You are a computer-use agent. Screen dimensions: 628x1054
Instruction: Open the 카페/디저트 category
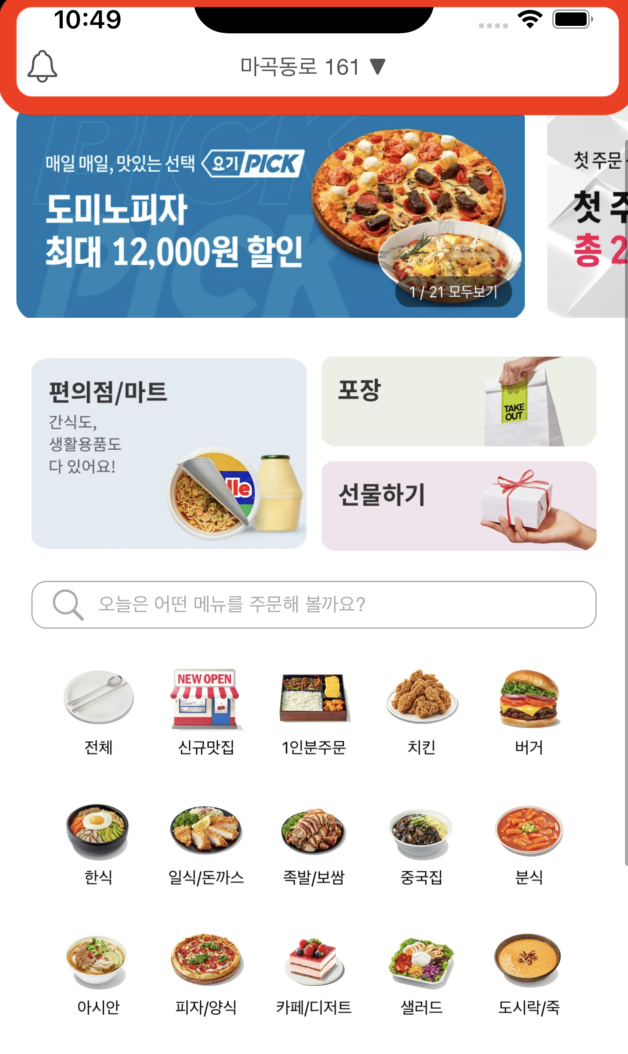[313, 973]
